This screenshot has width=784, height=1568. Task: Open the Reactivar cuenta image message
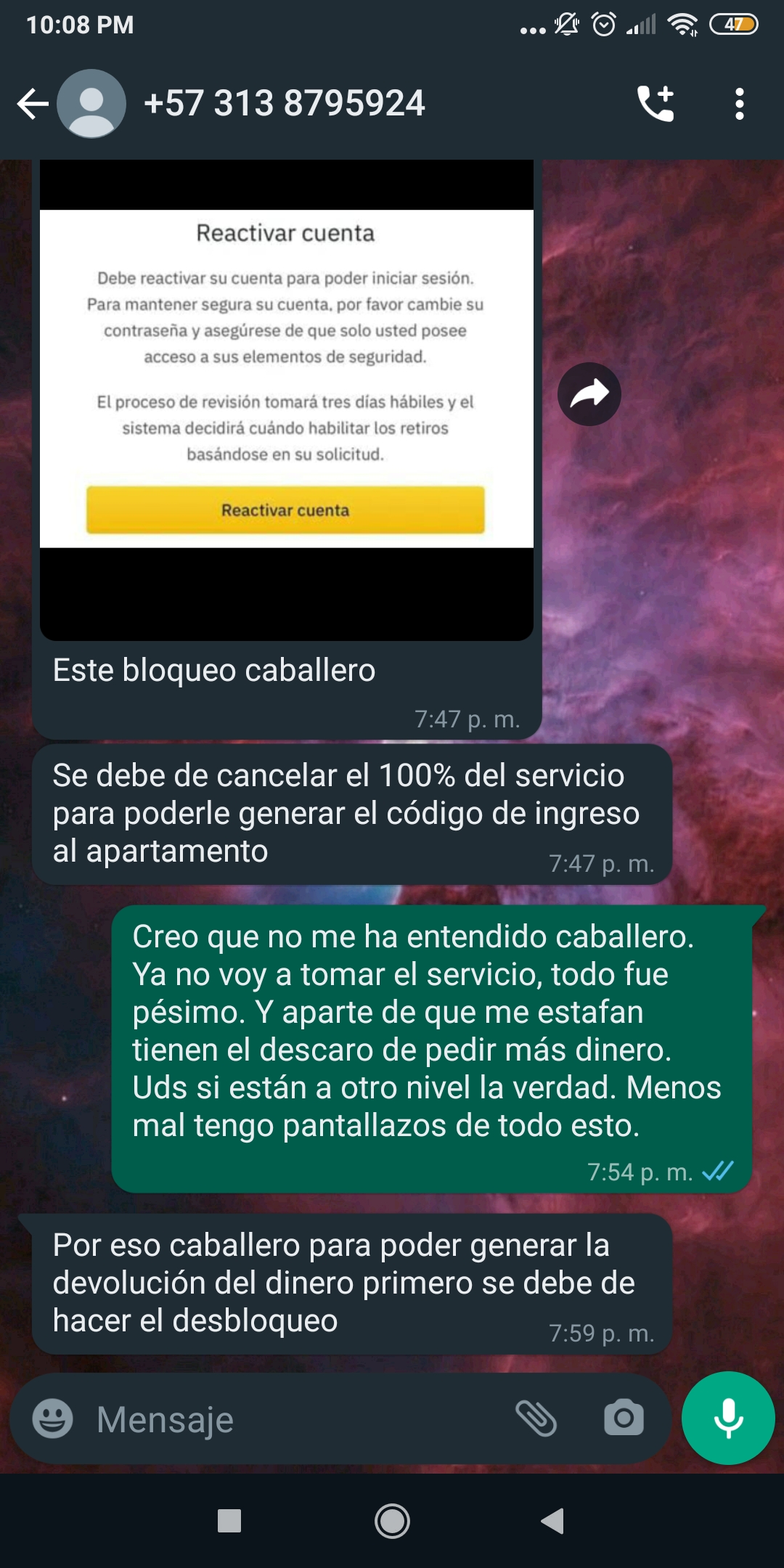[287, 400]
